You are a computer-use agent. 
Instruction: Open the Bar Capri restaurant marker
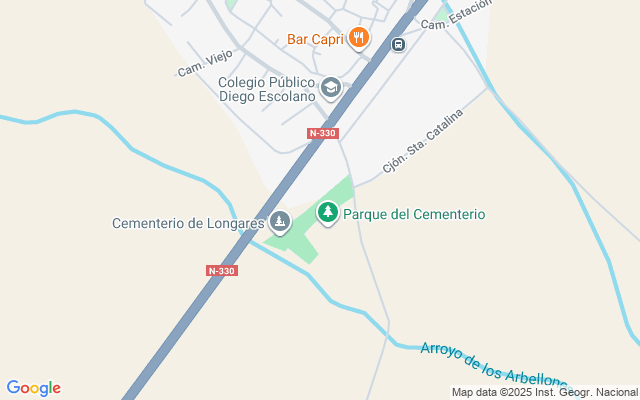(359, 39)
